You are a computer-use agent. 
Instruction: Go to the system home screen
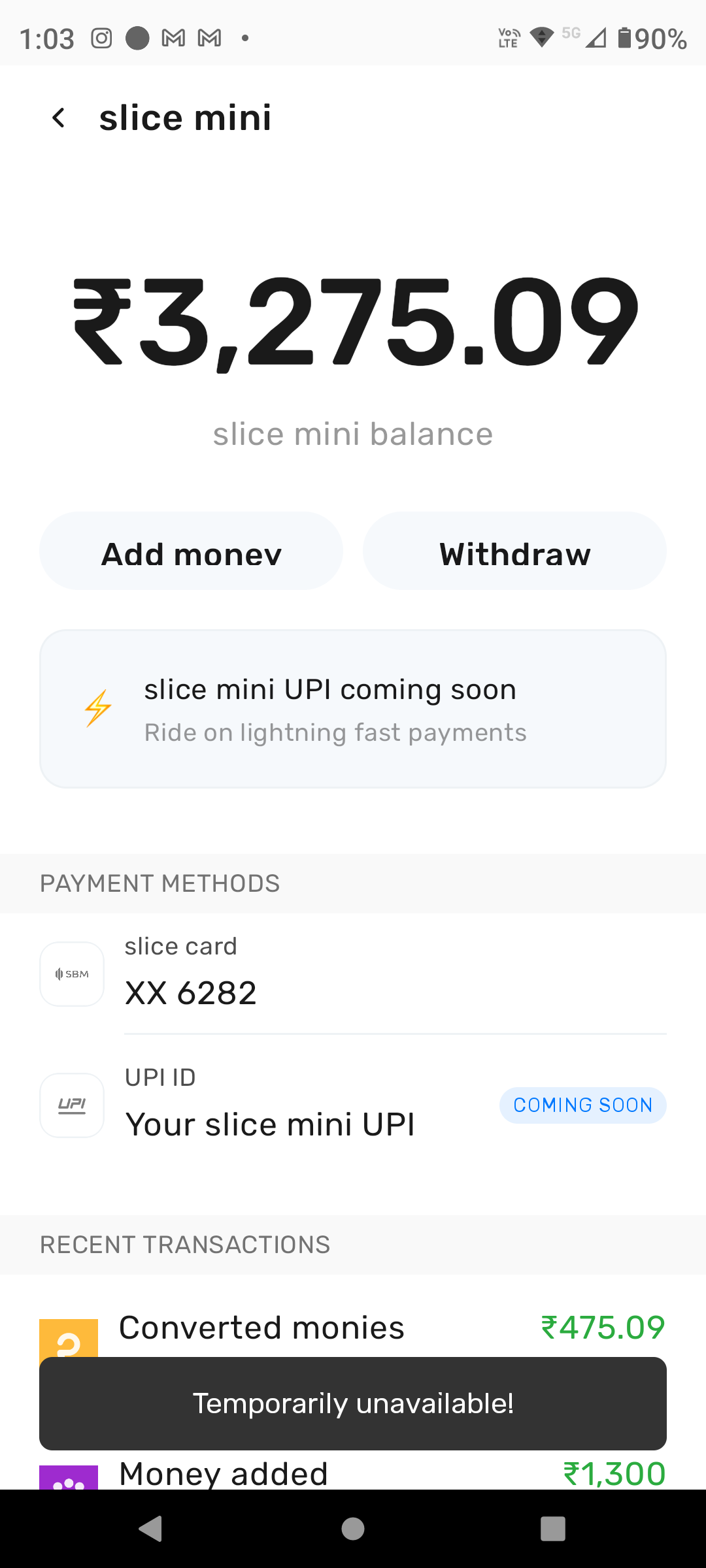(353, 1529)
